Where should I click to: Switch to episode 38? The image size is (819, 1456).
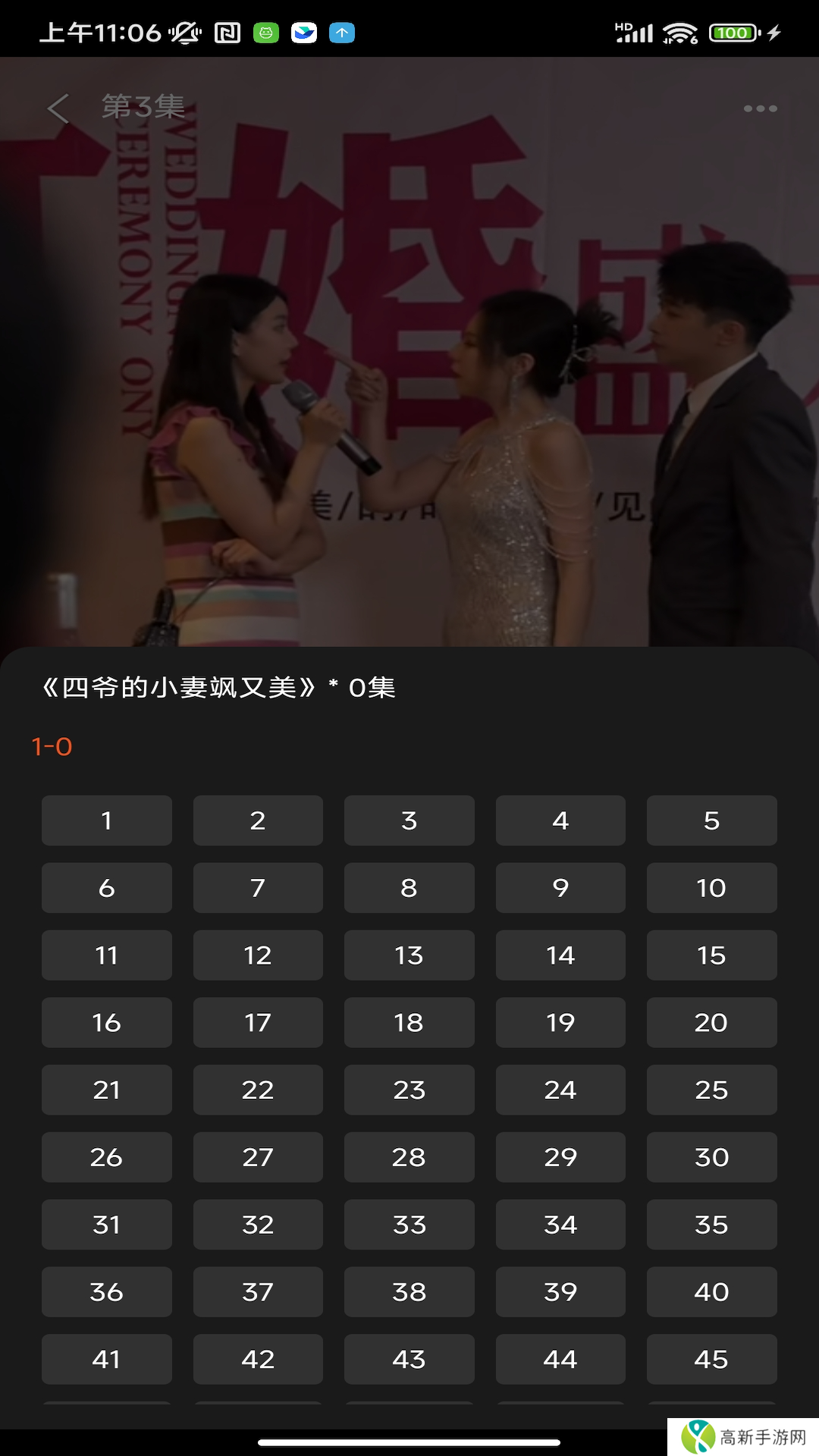[x=409, y=1292]
